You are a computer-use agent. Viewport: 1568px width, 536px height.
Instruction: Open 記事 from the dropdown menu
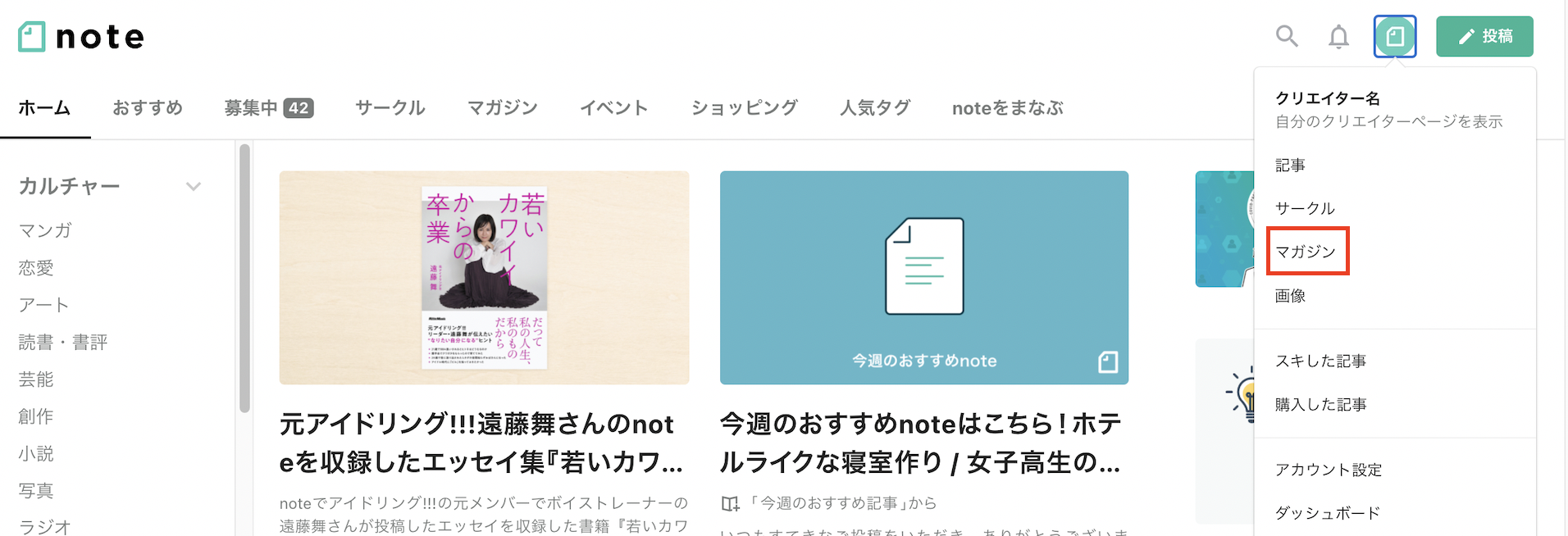[1290, 165]
